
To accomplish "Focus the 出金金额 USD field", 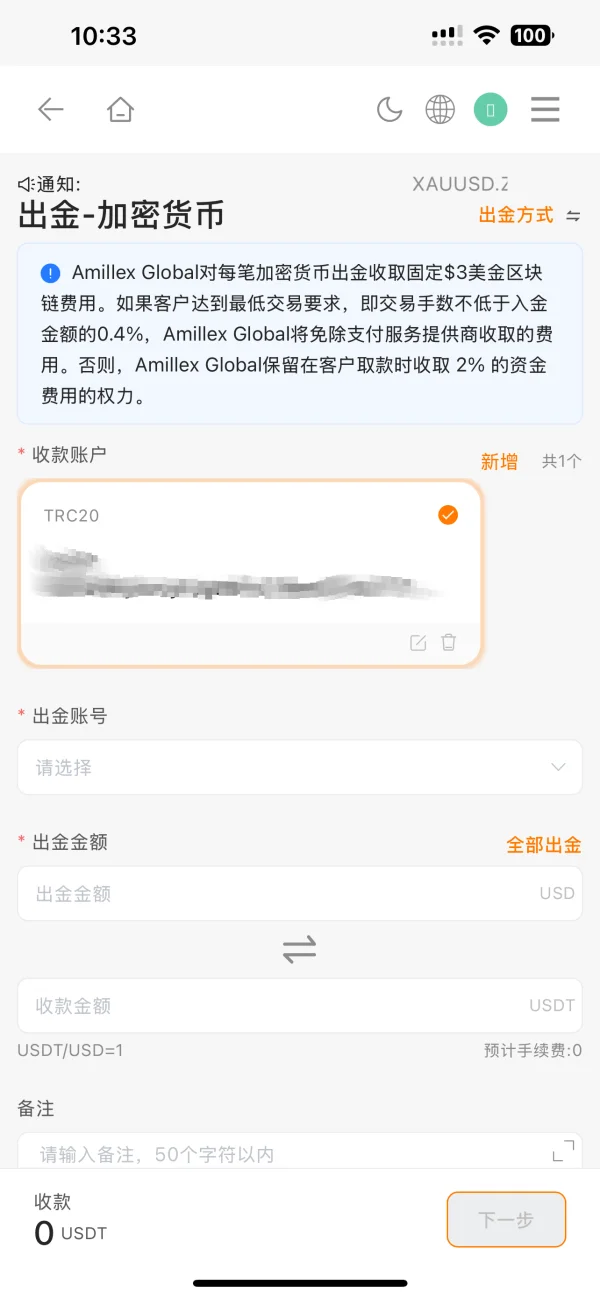I will tap(300, 893).
